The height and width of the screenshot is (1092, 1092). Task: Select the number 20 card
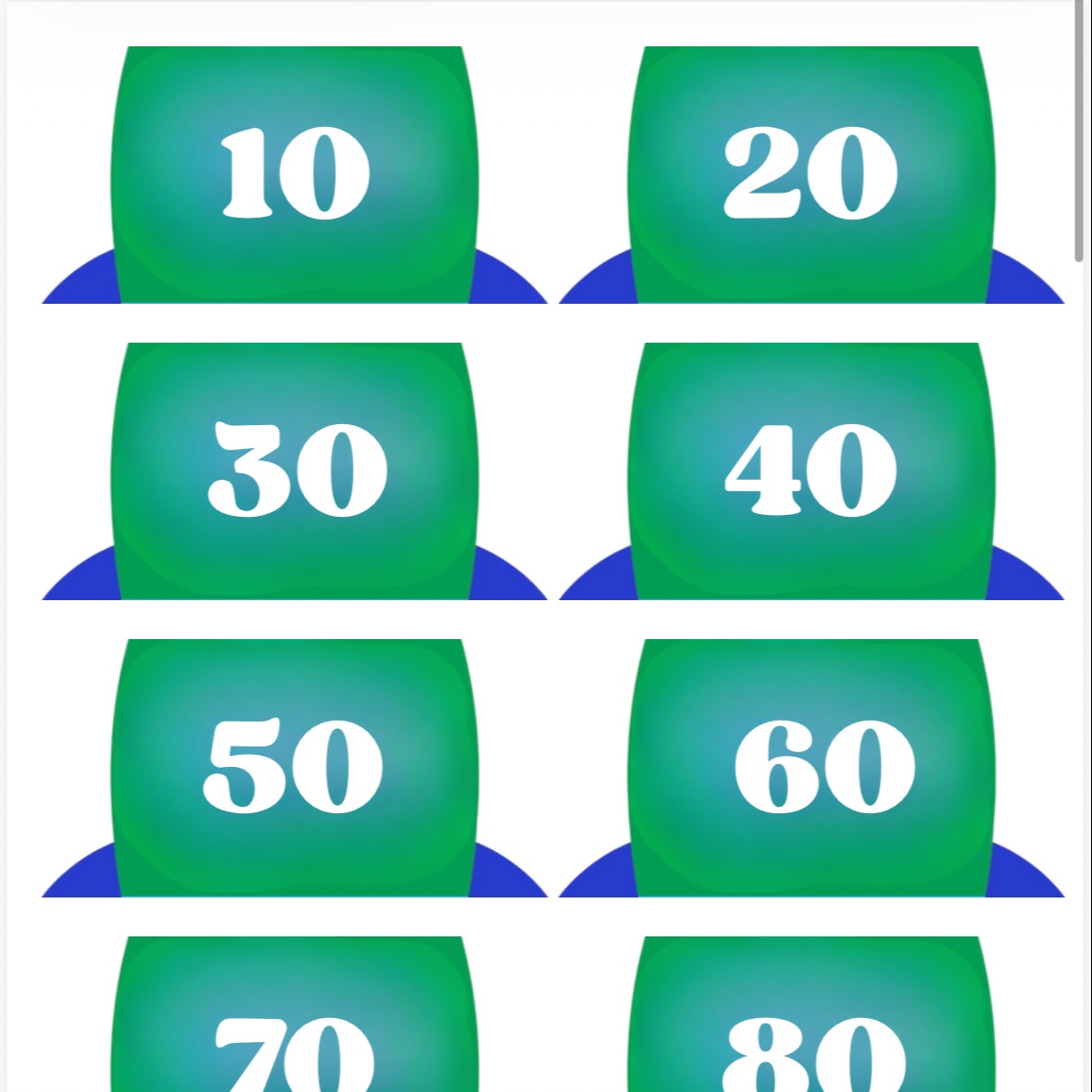click(x=811, y=174)
